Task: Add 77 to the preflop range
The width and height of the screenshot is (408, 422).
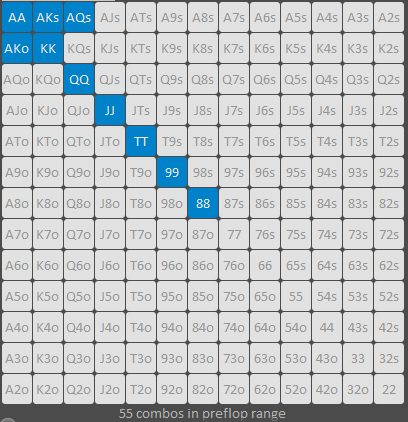Action: (x=234, y=234)
